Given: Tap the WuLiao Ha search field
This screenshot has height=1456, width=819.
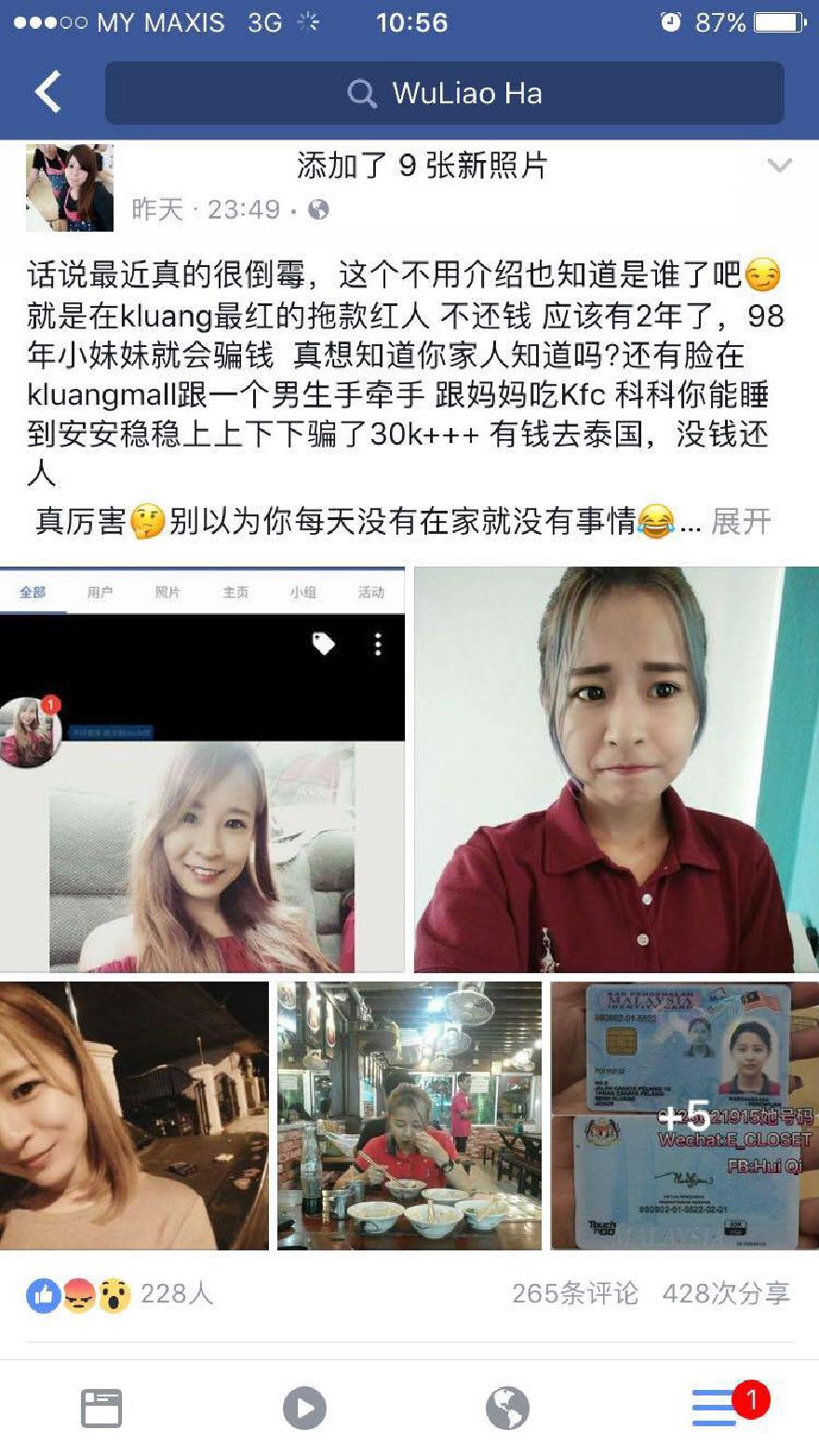Looking at the screenshot, I should point(445,93).
